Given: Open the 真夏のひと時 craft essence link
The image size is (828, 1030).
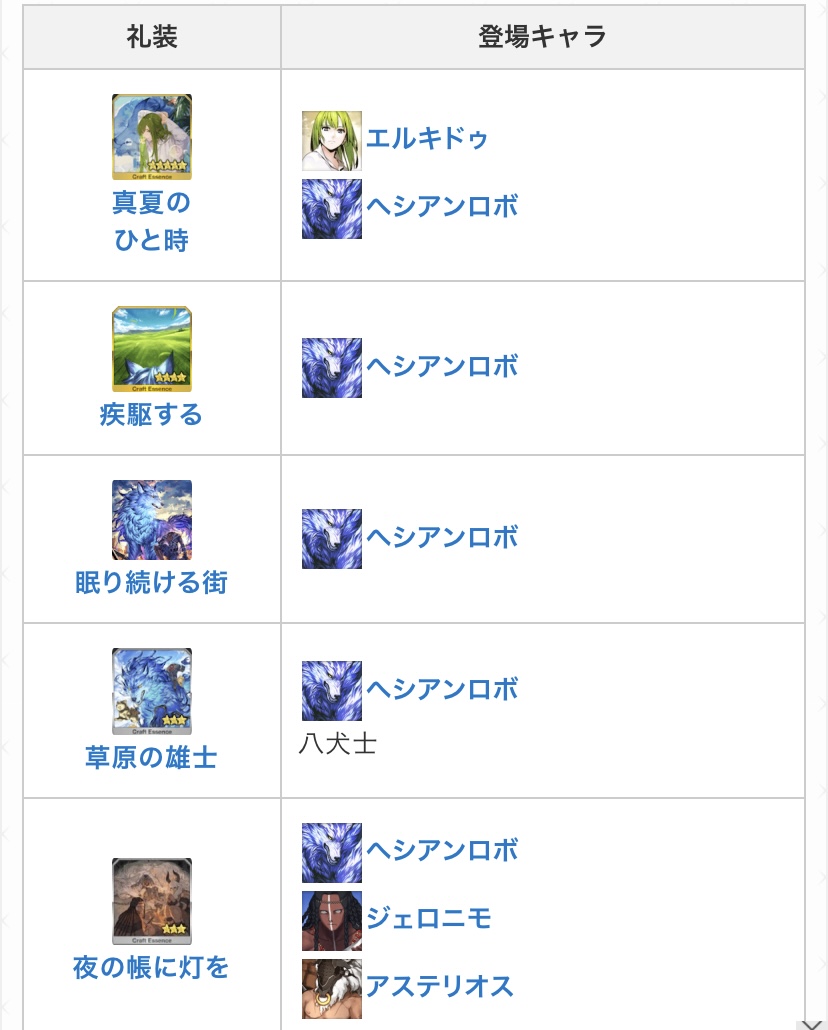Looking at the screenshot, I should pos(151,221).
